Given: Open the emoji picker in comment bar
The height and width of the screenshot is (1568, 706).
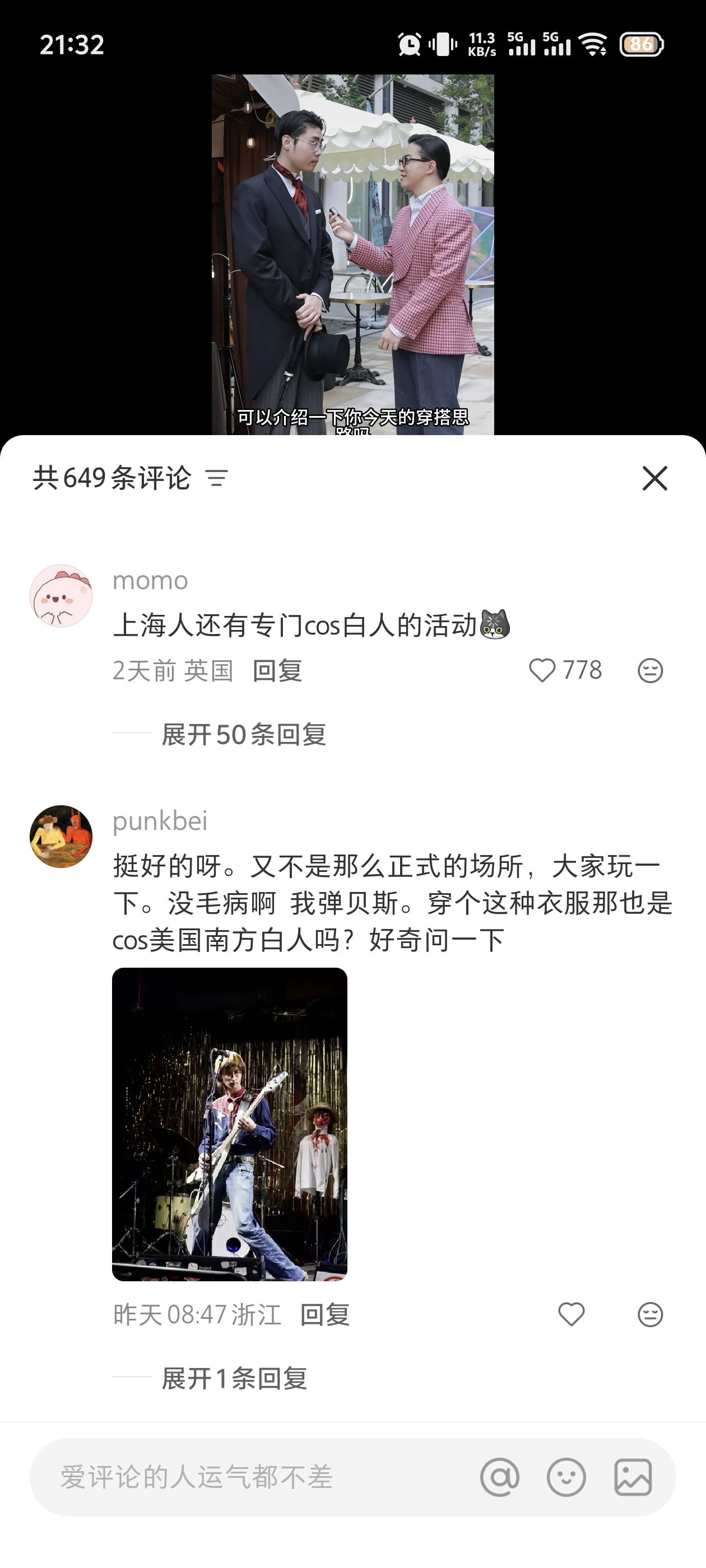Looking at the screenshot, I should (566, 1477).
